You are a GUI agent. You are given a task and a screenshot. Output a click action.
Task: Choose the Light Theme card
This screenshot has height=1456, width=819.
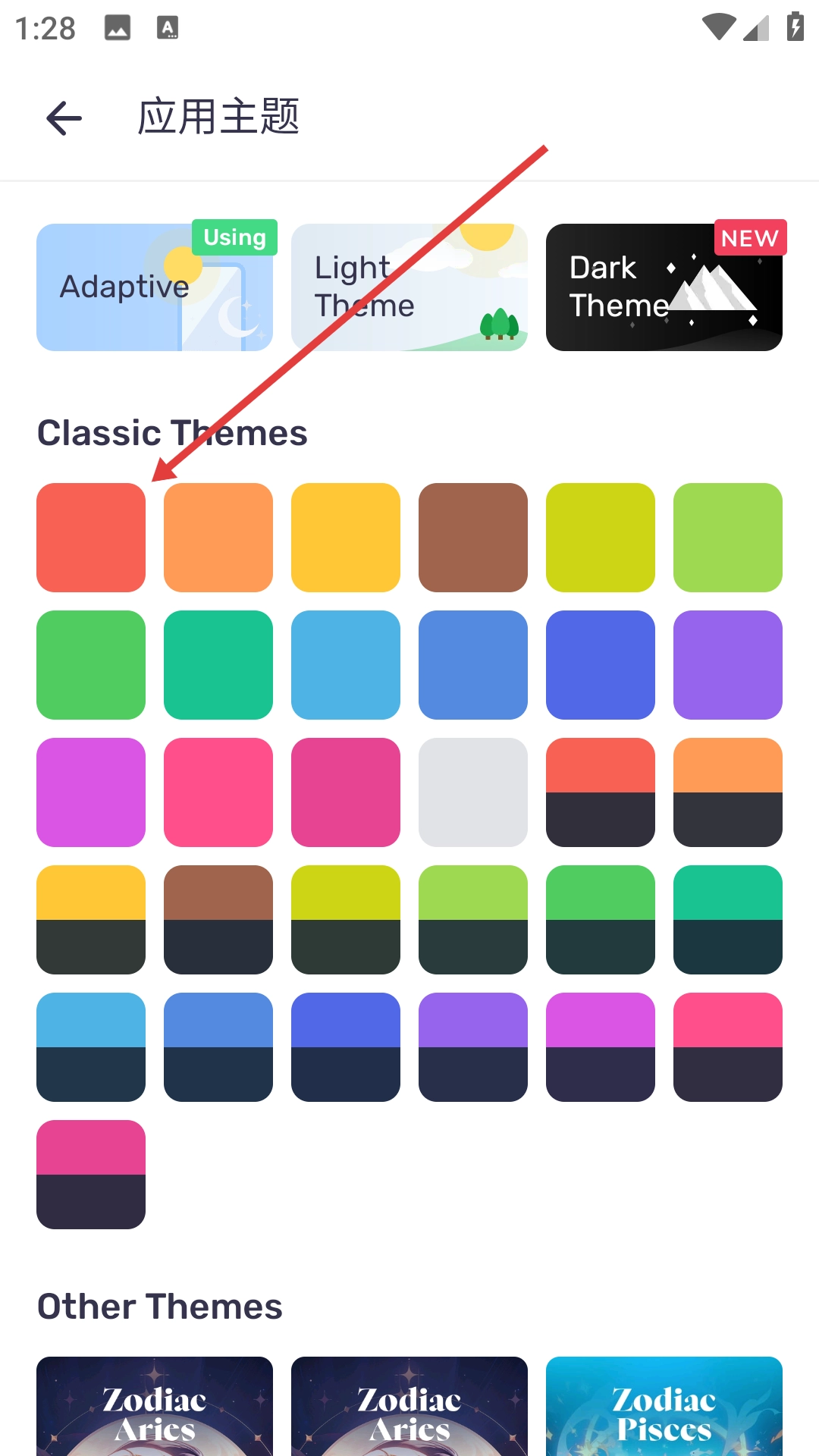tap(409, 287)
